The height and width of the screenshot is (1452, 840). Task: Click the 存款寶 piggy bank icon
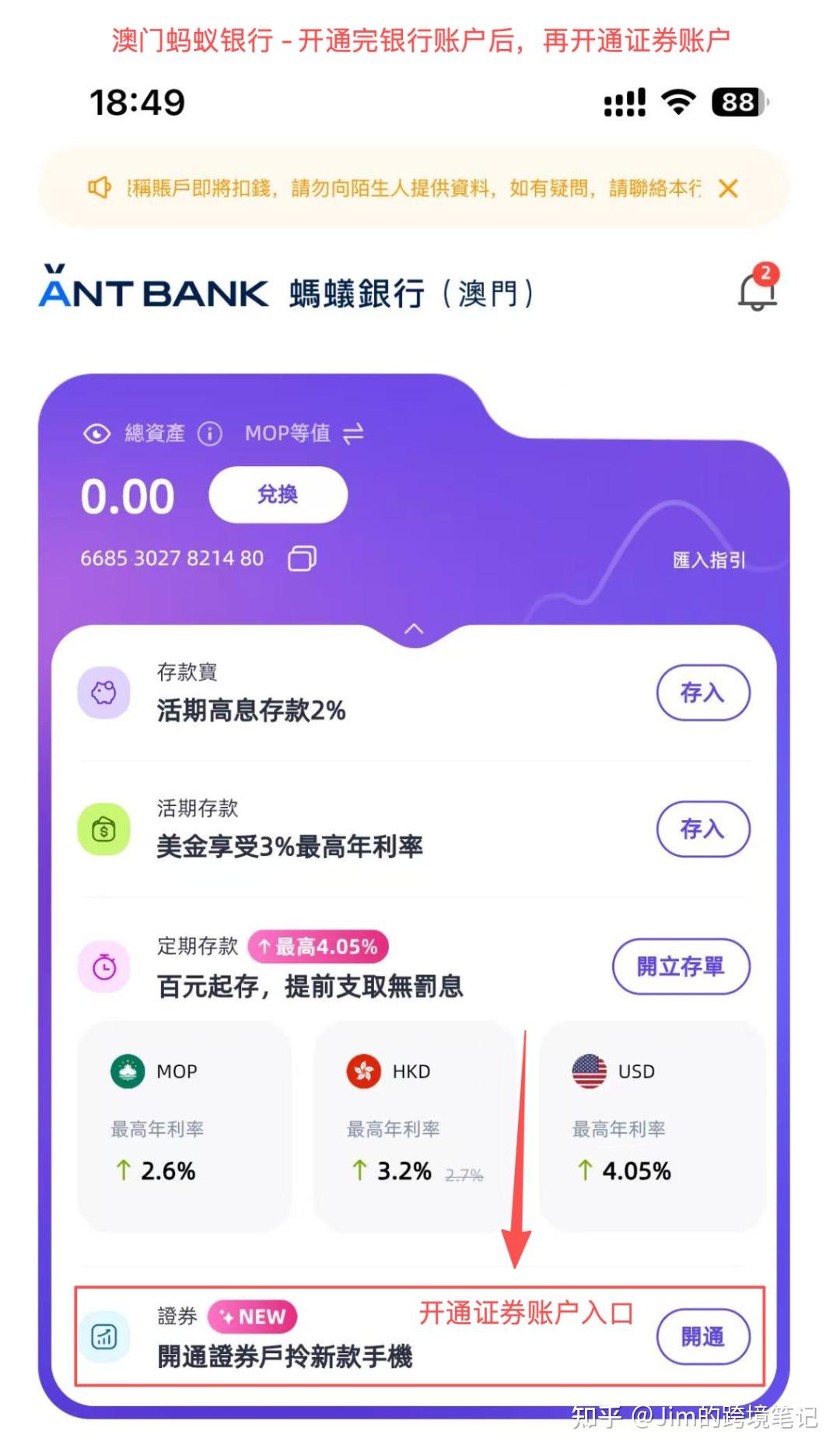pos(103,693)
